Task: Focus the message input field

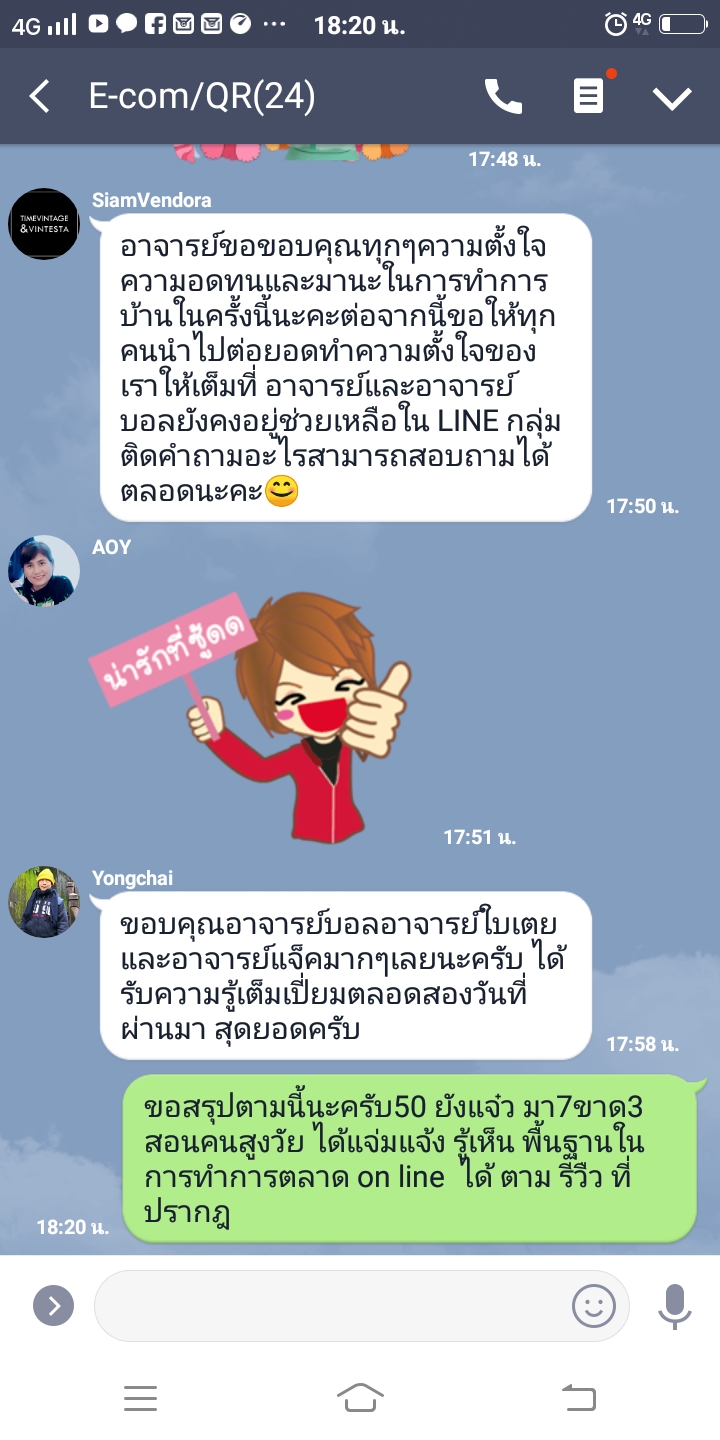Action: (330, 1305)
